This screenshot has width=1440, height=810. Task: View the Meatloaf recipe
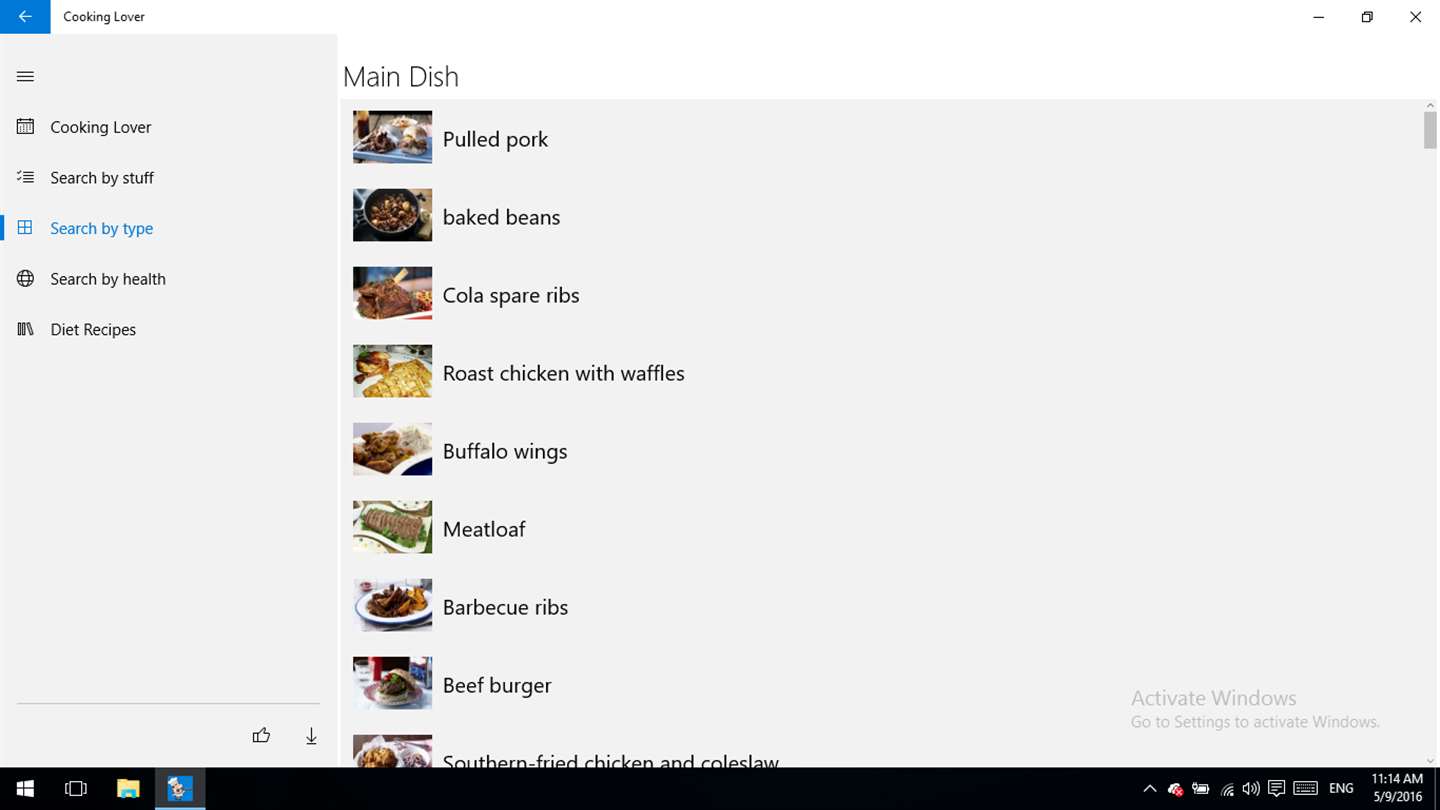pyautogui.click(x=484, y=529)
